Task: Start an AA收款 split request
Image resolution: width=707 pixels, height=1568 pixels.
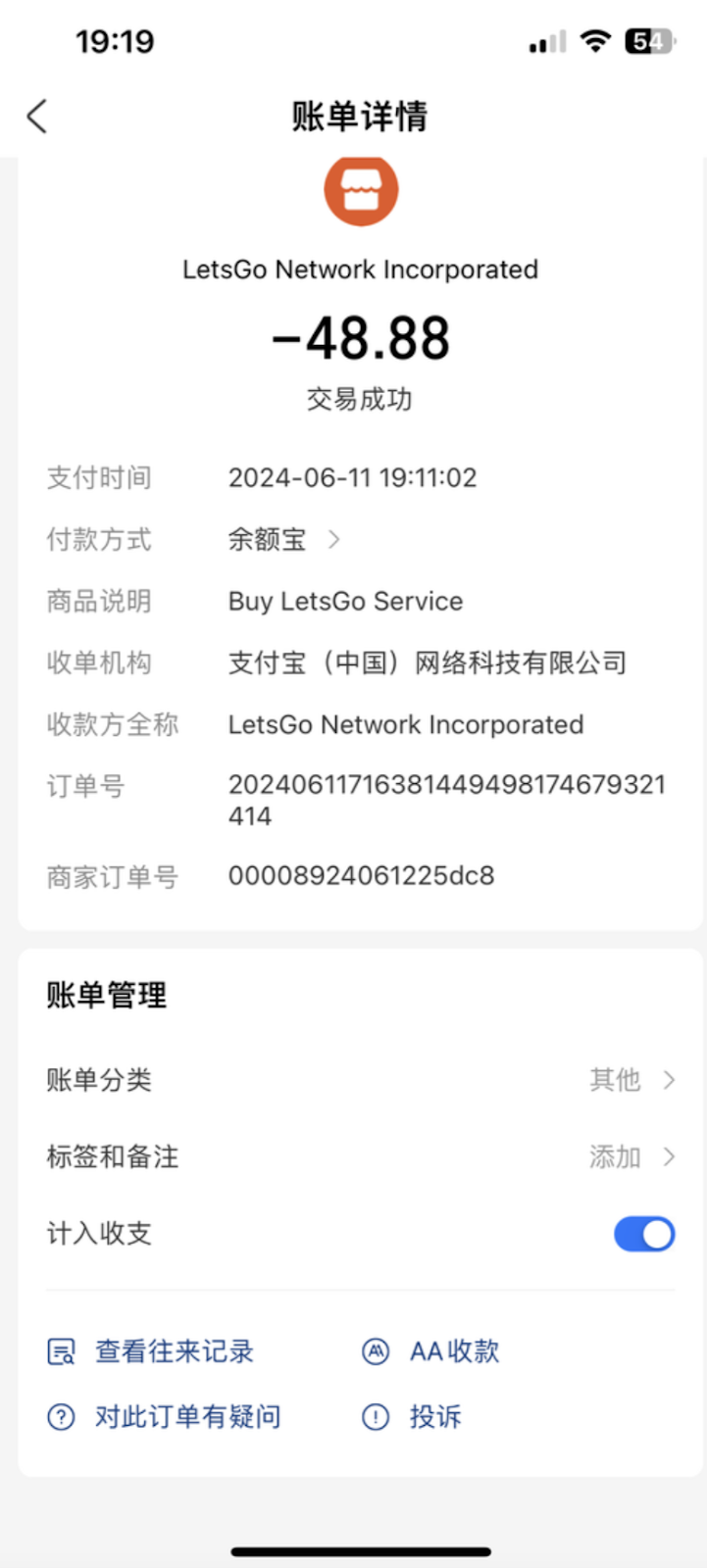Action: tap(431, 1352)
